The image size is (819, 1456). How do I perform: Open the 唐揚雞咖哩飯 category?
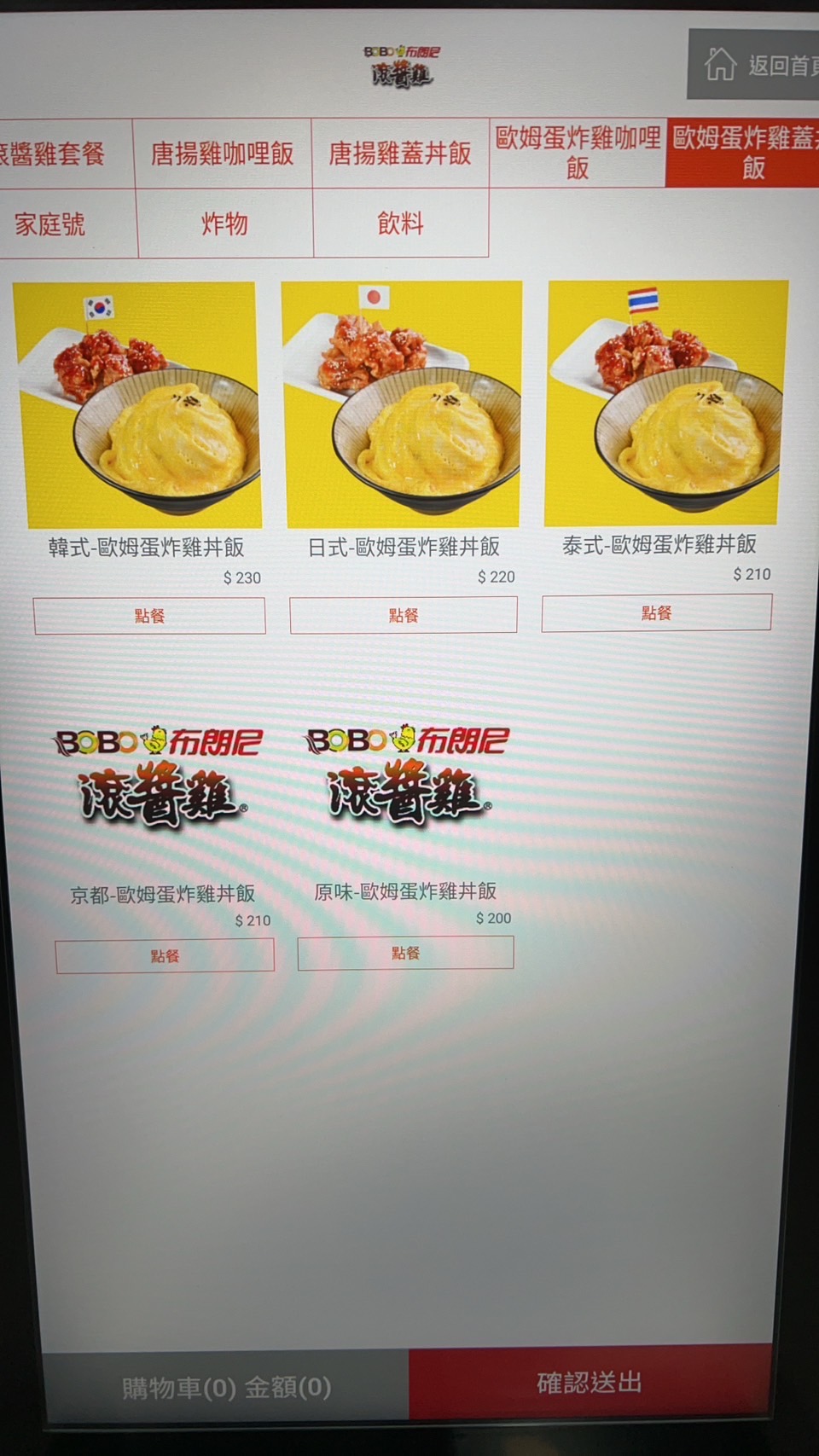coord(223,154)
